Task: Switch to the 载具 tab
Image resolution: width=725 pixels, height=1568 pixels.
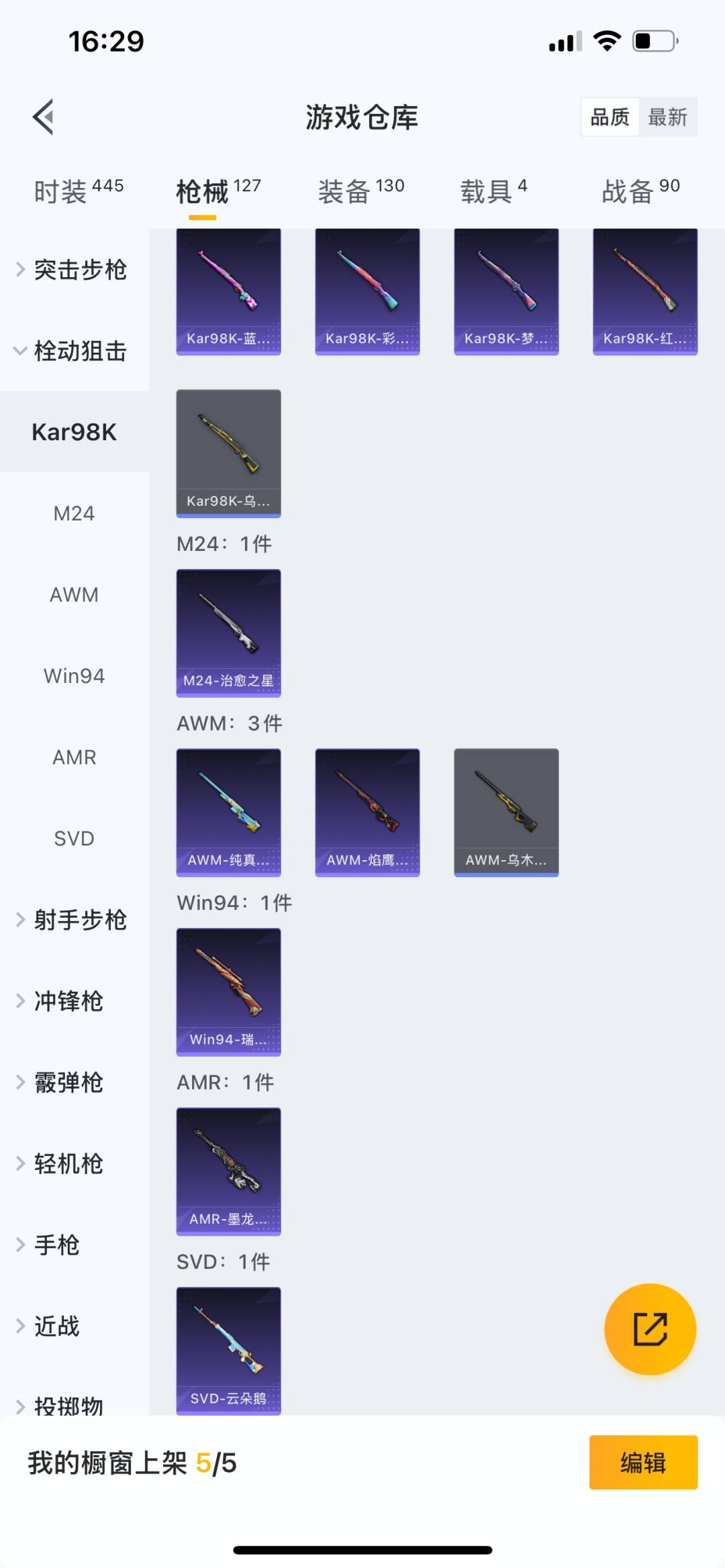Action: coord(493,191)
